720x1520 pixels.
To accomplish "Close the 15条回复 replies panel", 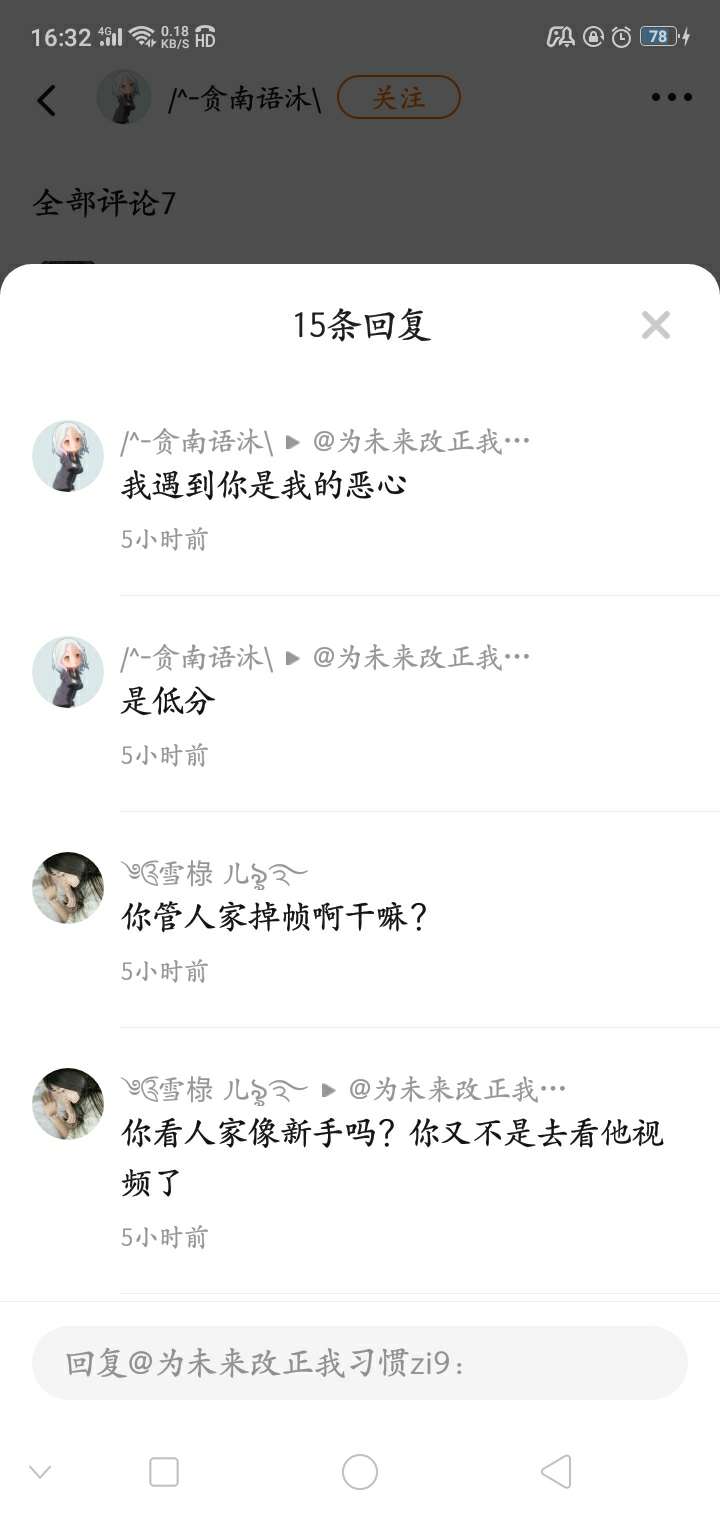I will (655, 325).
